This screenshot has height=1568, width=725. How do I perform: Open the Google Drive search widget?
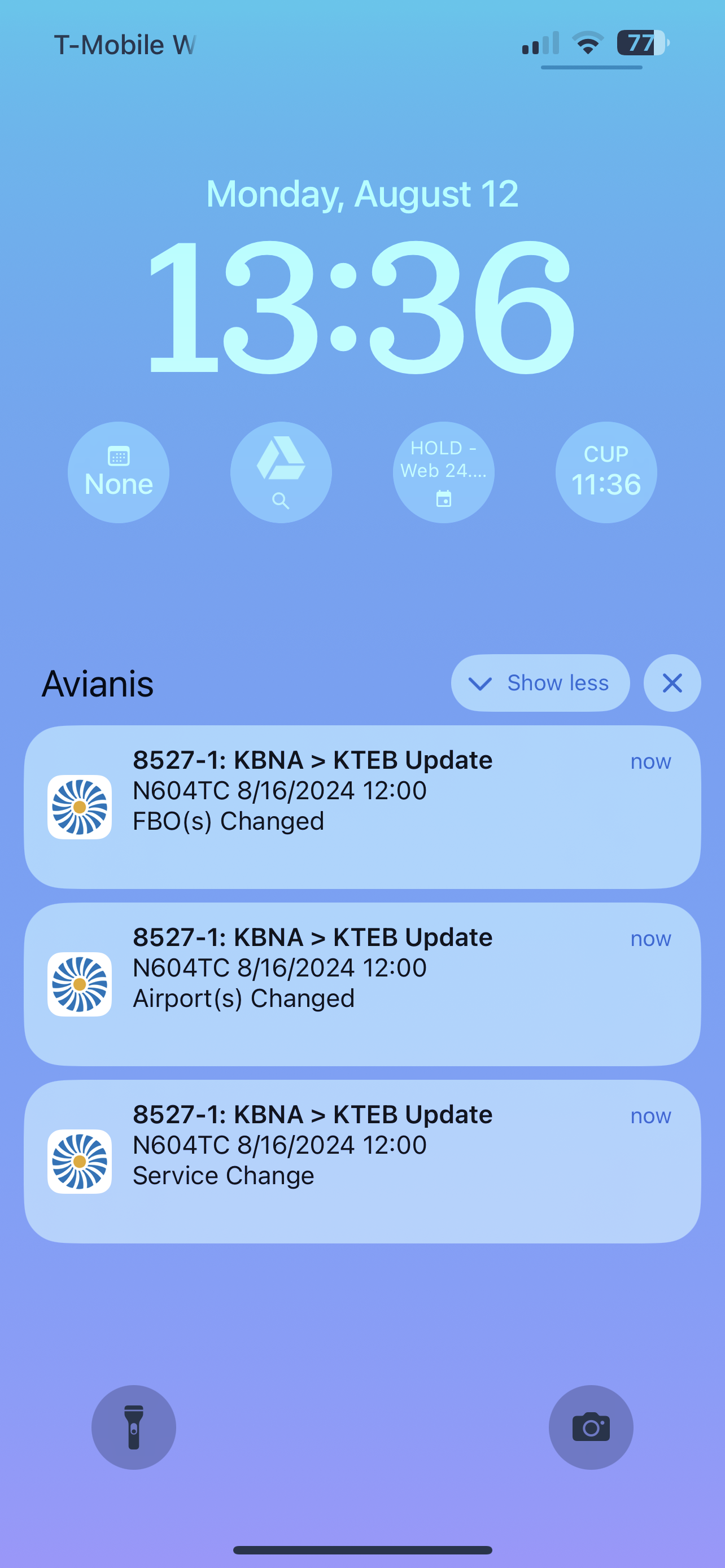pyautogui.click(x=281, y=472)
